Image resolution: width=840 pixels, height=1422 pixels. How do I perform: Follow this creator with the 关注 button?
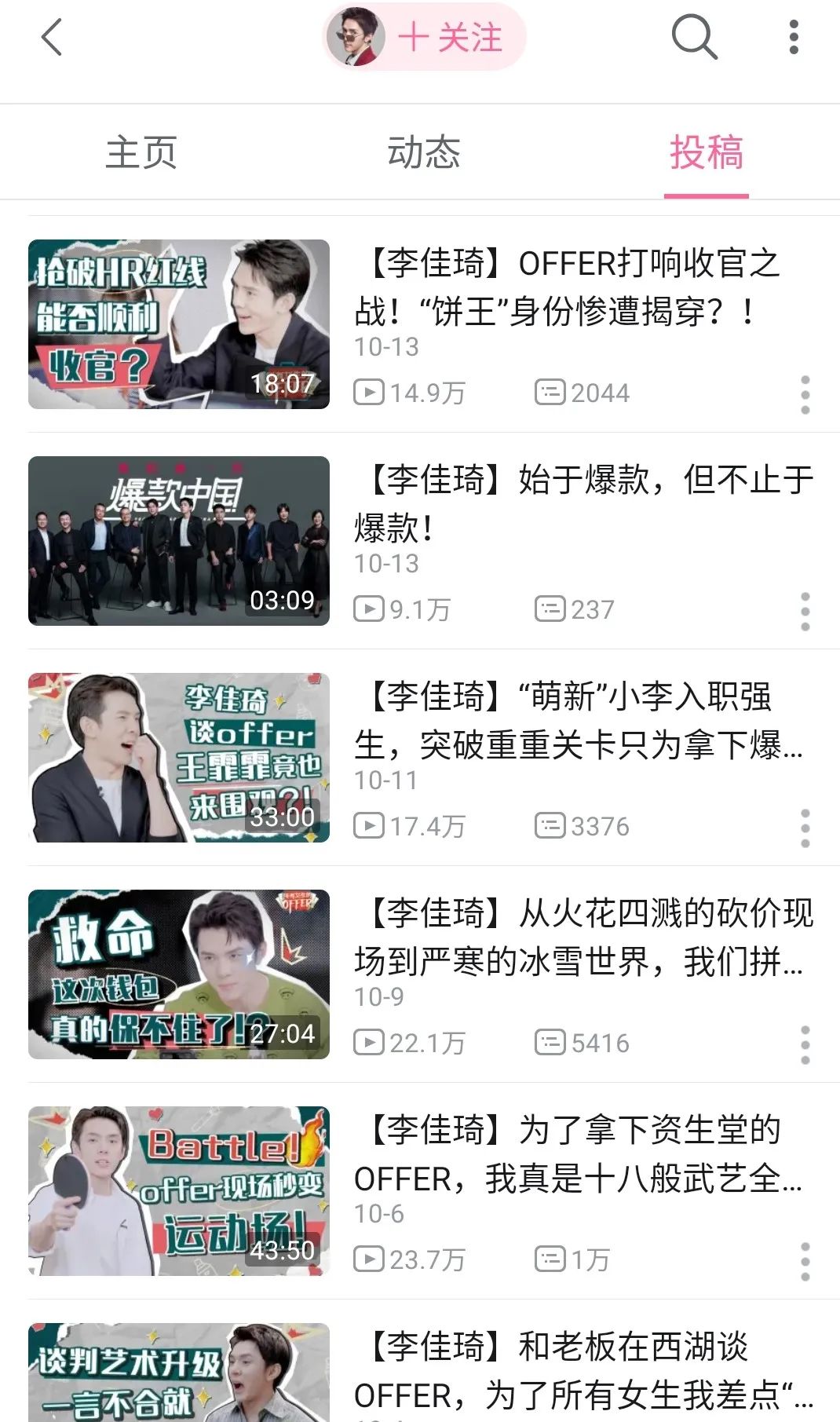[x=449, y=38]
